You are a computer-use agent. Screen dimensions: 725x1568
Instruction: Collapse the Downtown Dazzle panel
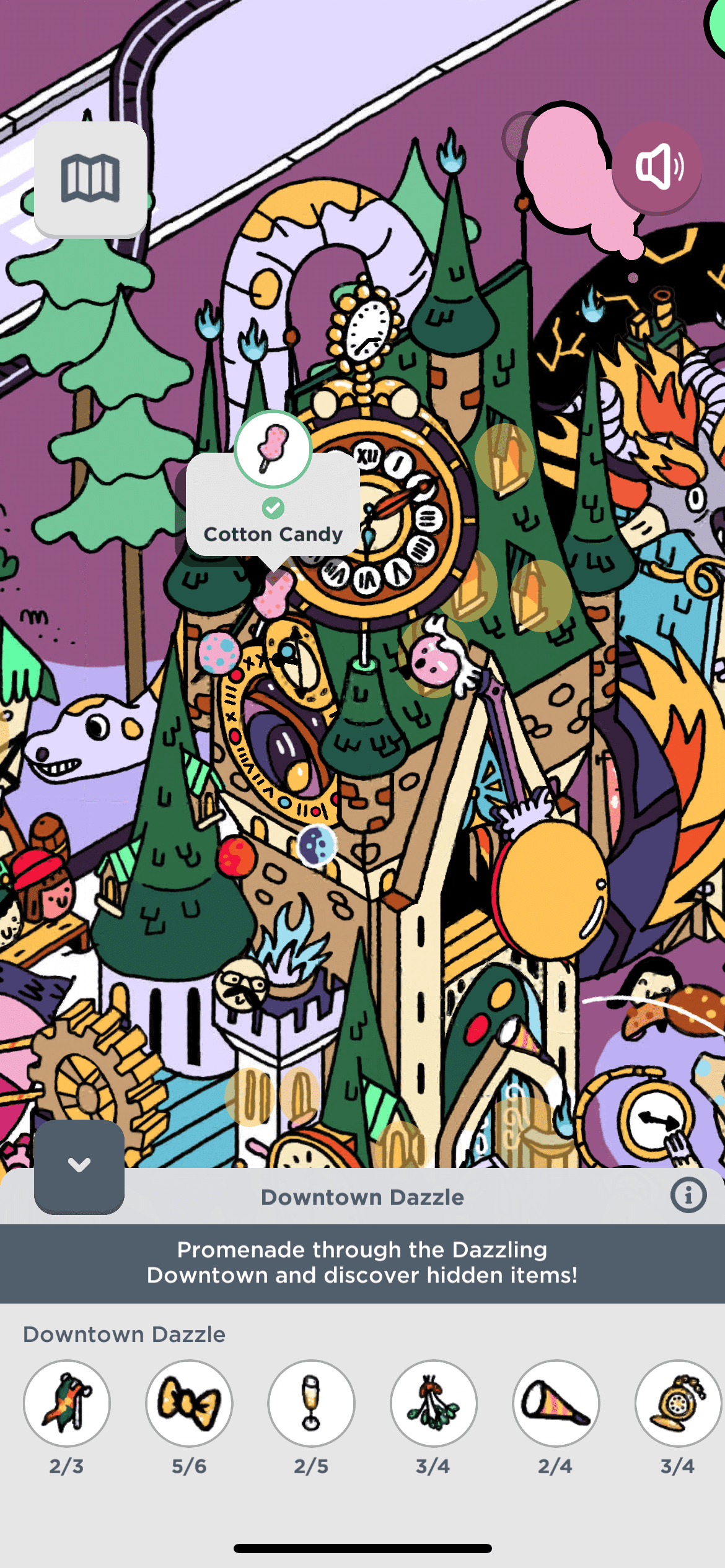pyautogui.click(x=79, y=1165)
